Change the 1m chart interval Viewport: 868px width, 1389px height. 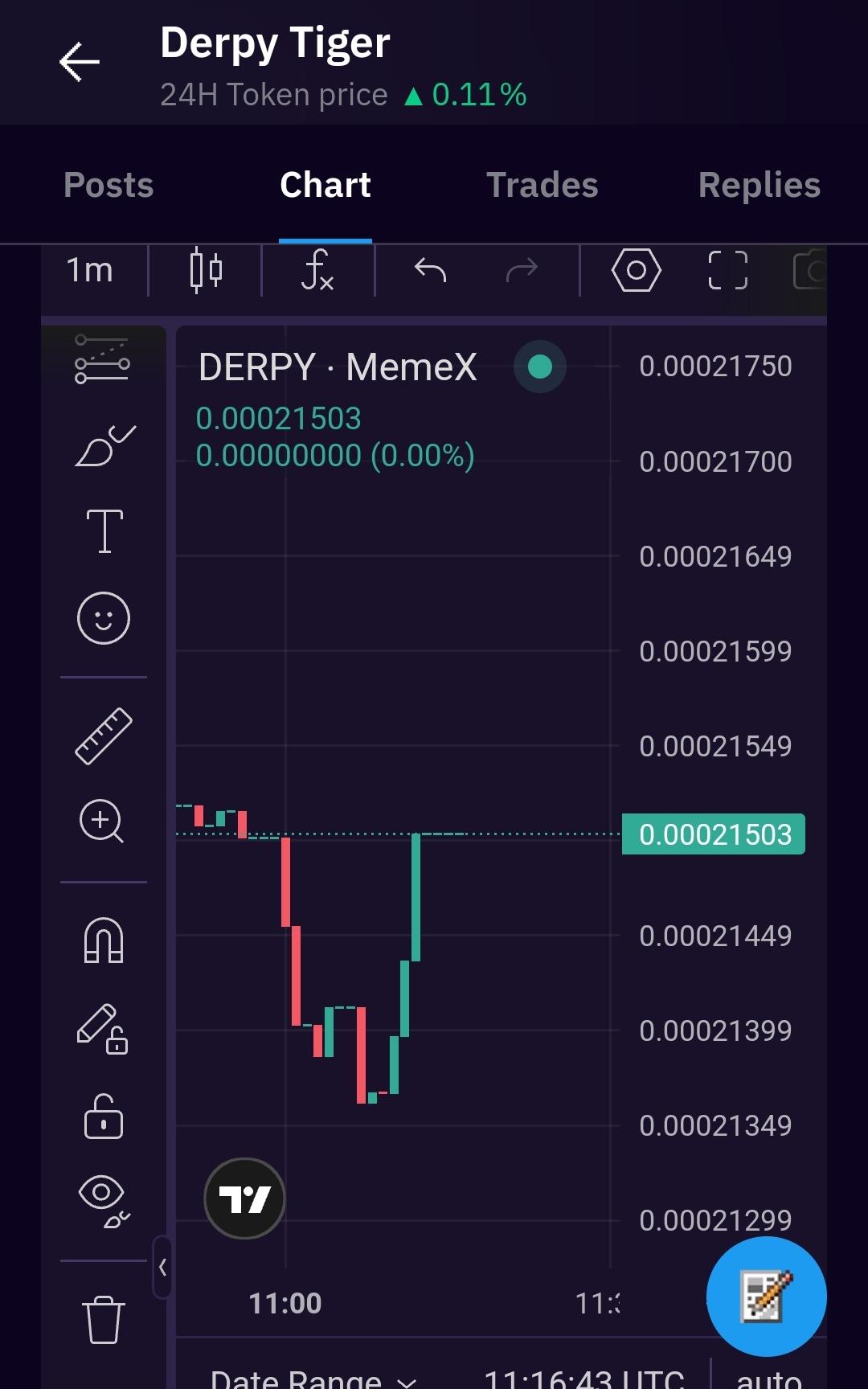[x=90, y=271]
